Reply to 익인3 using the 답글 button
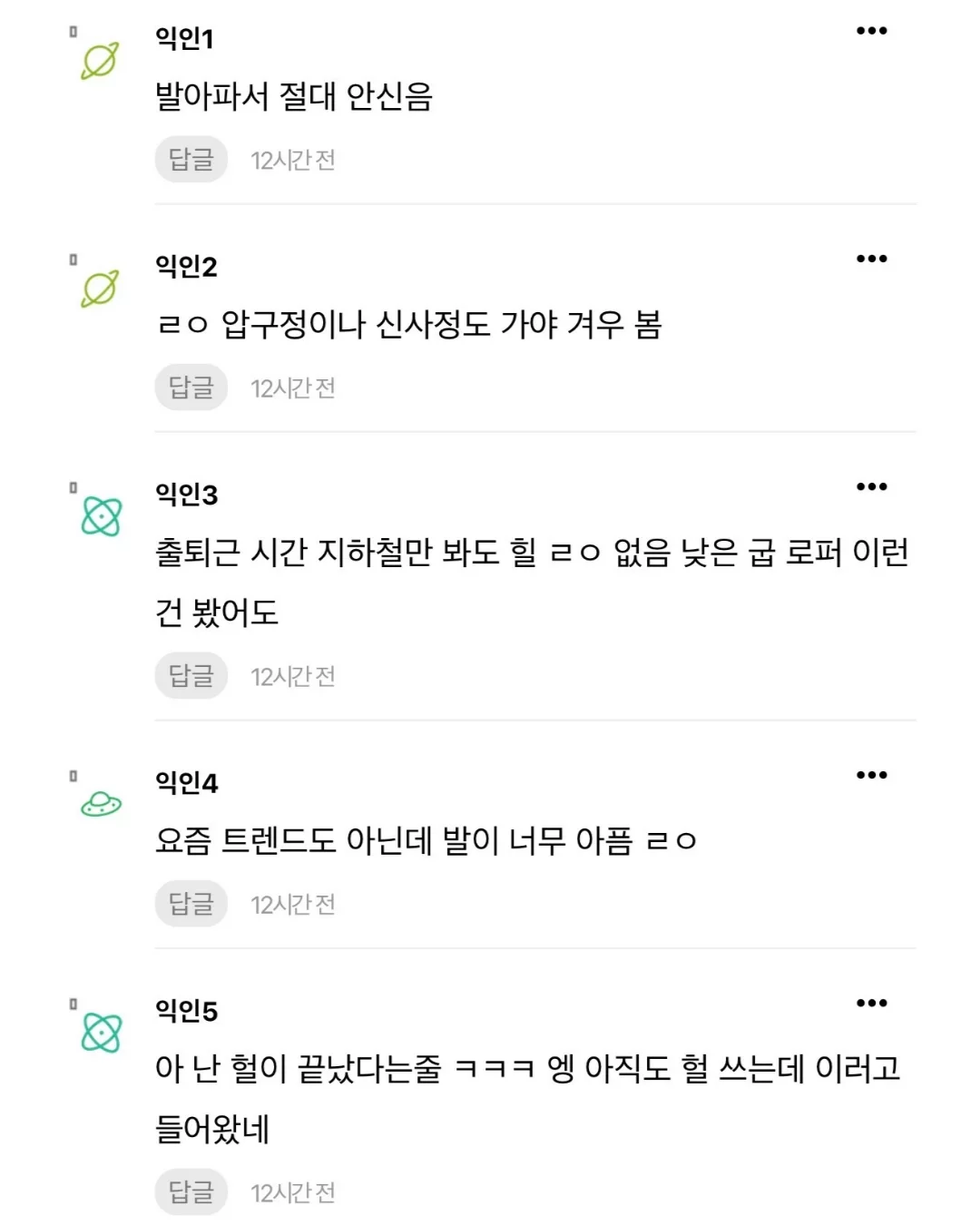The height and width of the screenshot is (1225, 980). (x=191, y=676)
